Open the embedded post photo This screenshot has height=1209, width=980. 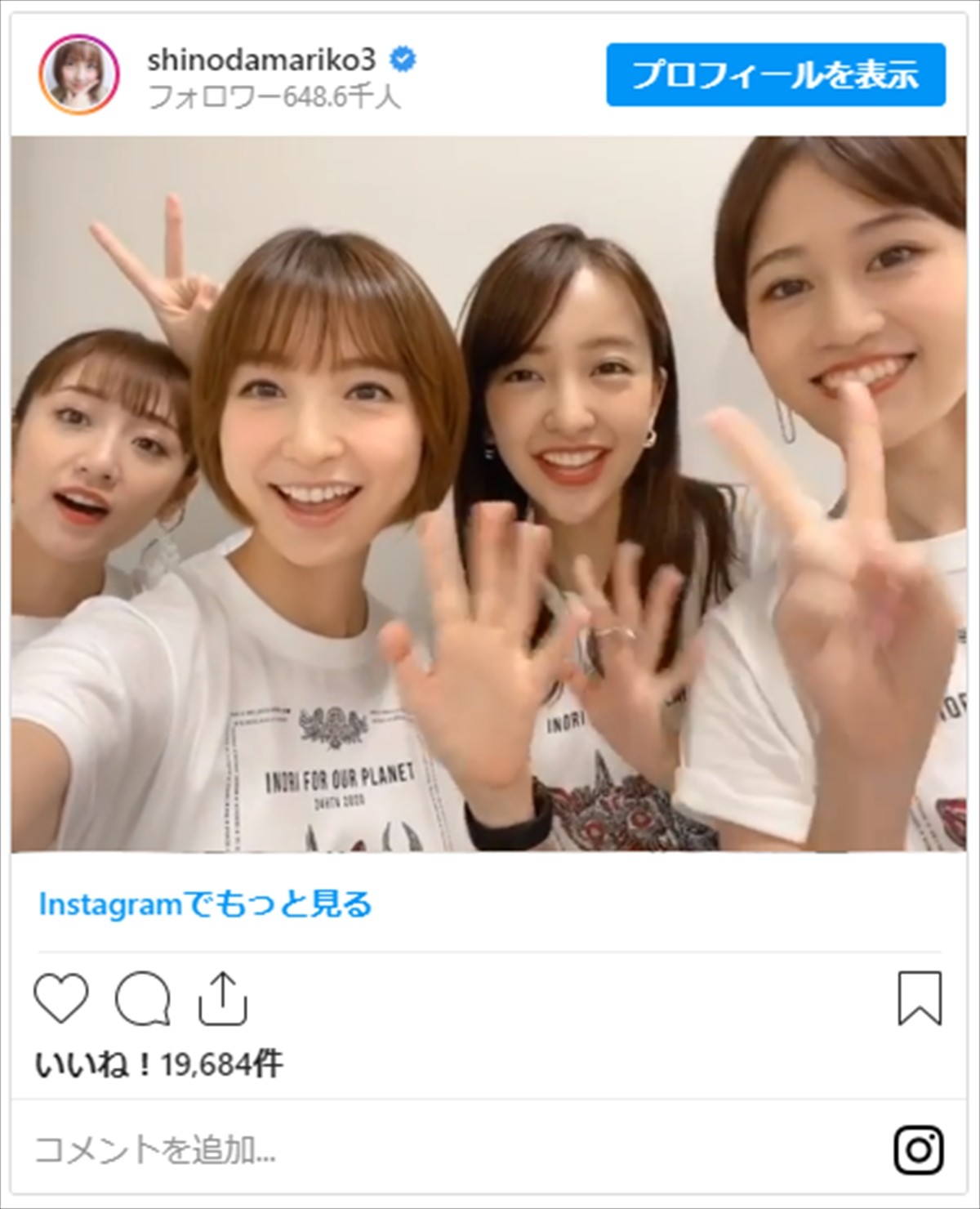[x=488, y=493]
